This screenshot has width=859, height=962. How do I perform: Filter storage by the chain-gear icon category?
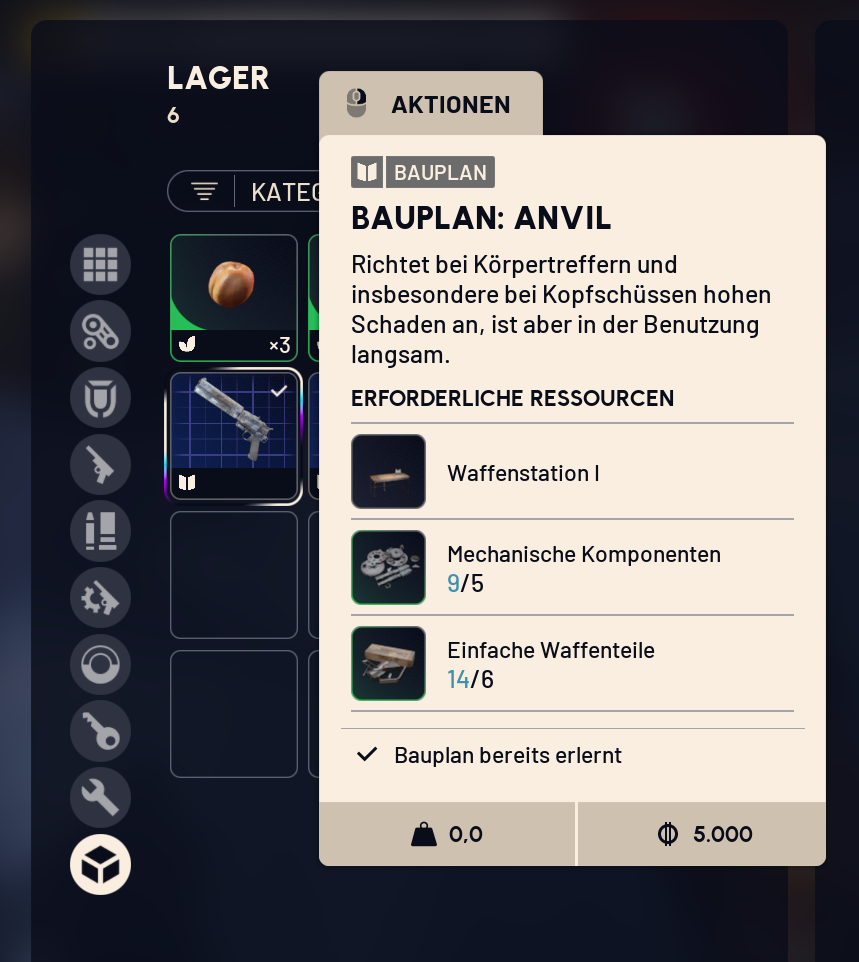pyautogui.click(x=100, y=331)
